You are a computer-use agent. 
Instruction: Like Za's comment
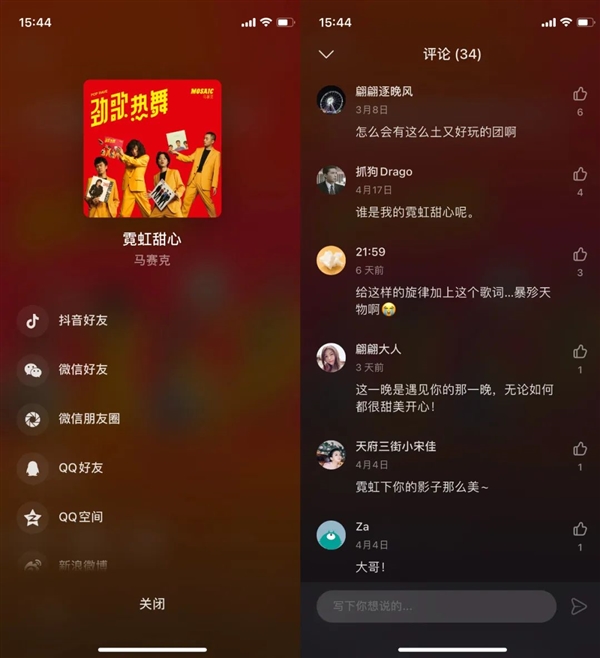580,529
